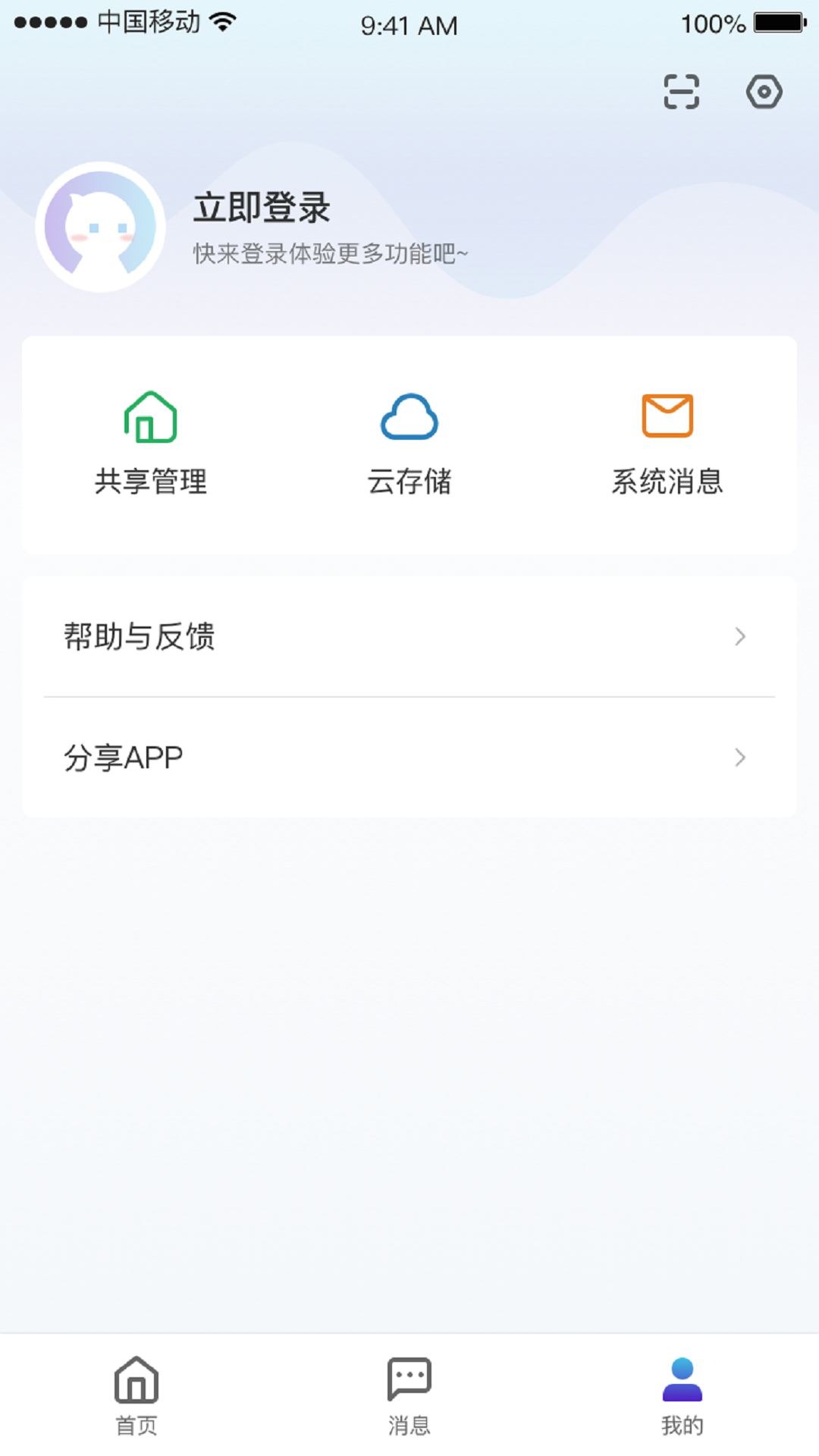Switch to the 首页 tab
The image size is (819, 1456).
tap(135, 1399)
